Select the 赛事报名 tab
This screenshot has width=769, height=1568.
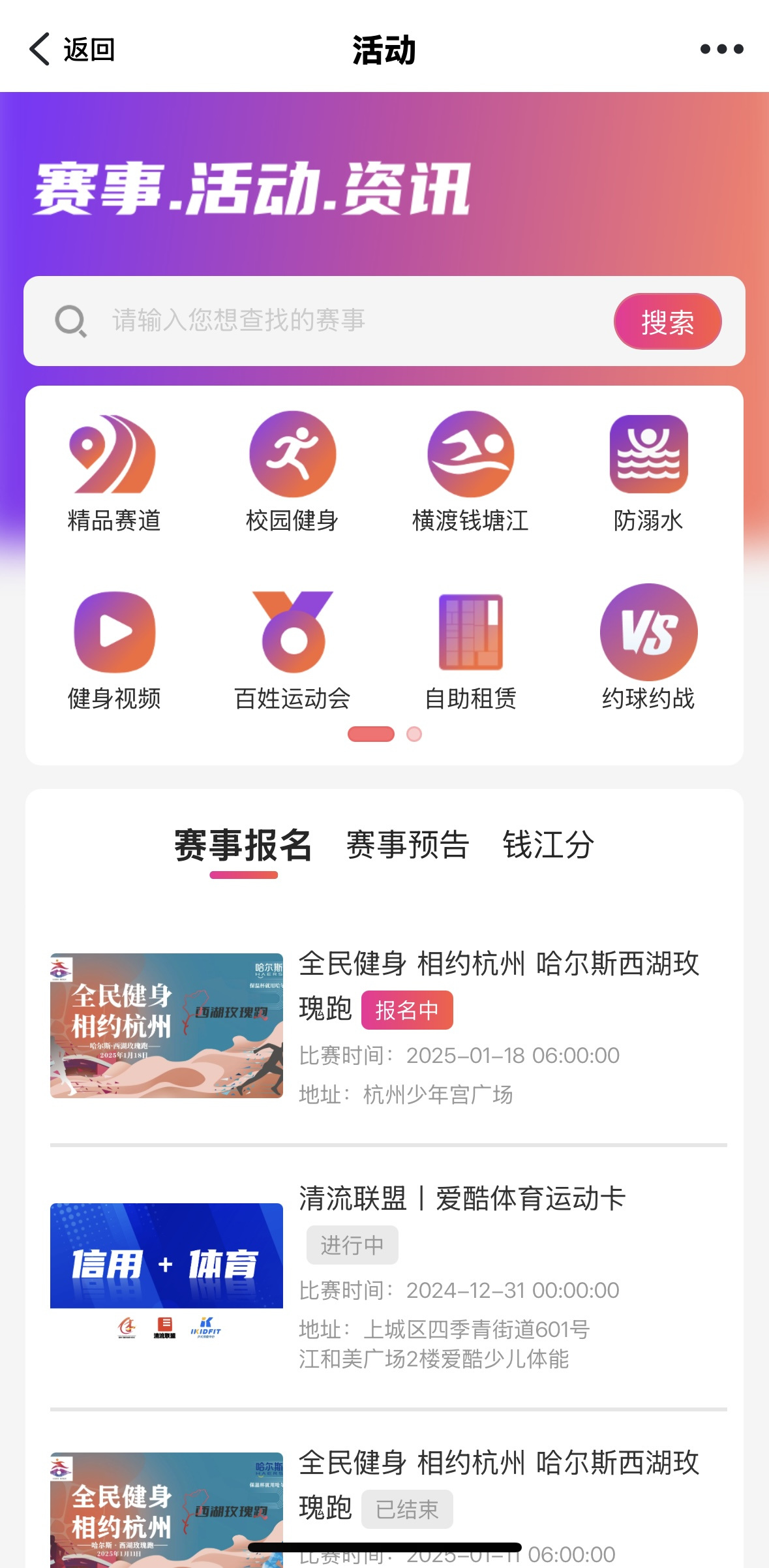coord(243,846)
